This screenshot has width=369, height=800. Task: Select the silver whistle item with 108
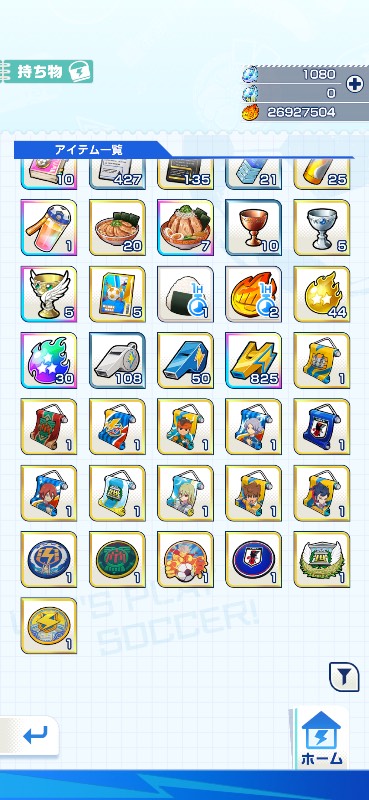point(117,360)
